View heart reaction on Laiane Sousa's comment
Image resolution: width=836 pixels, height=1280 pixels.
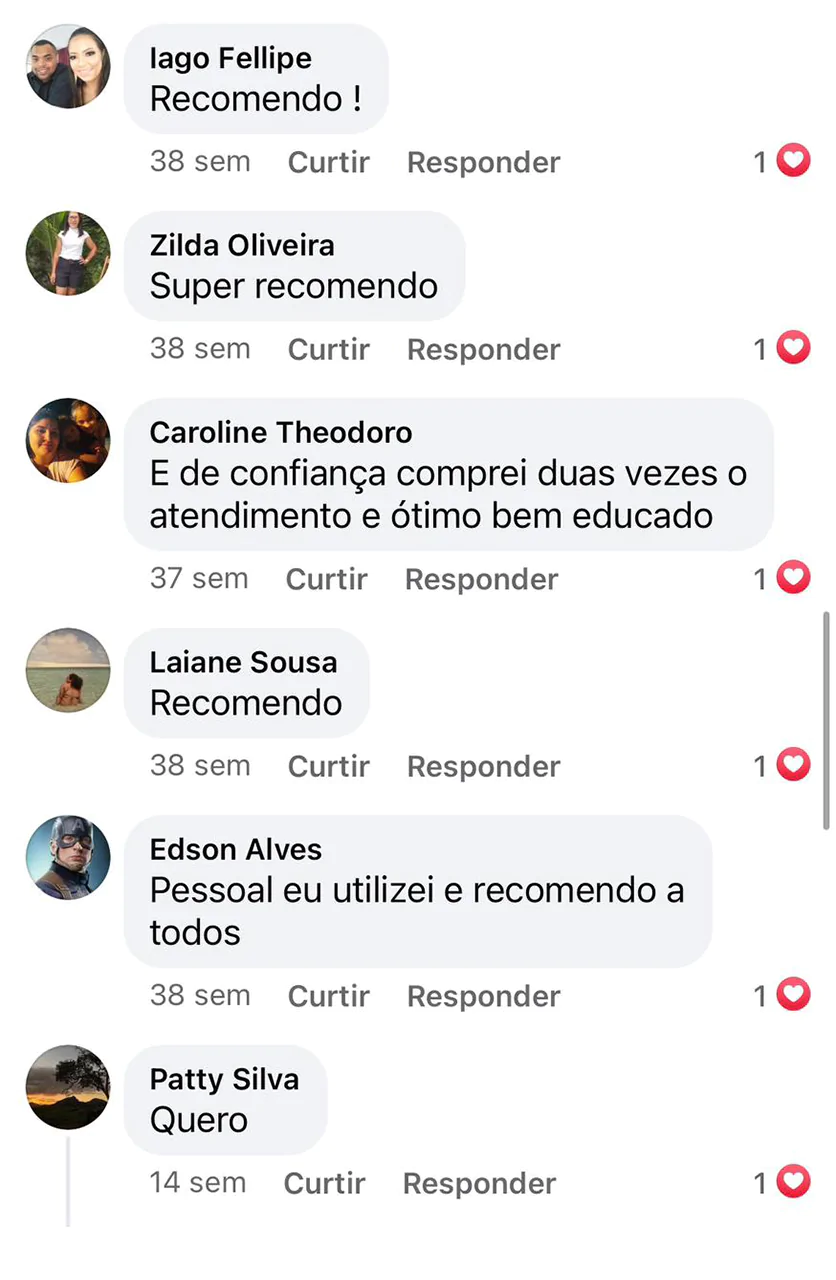pos(793,765)
